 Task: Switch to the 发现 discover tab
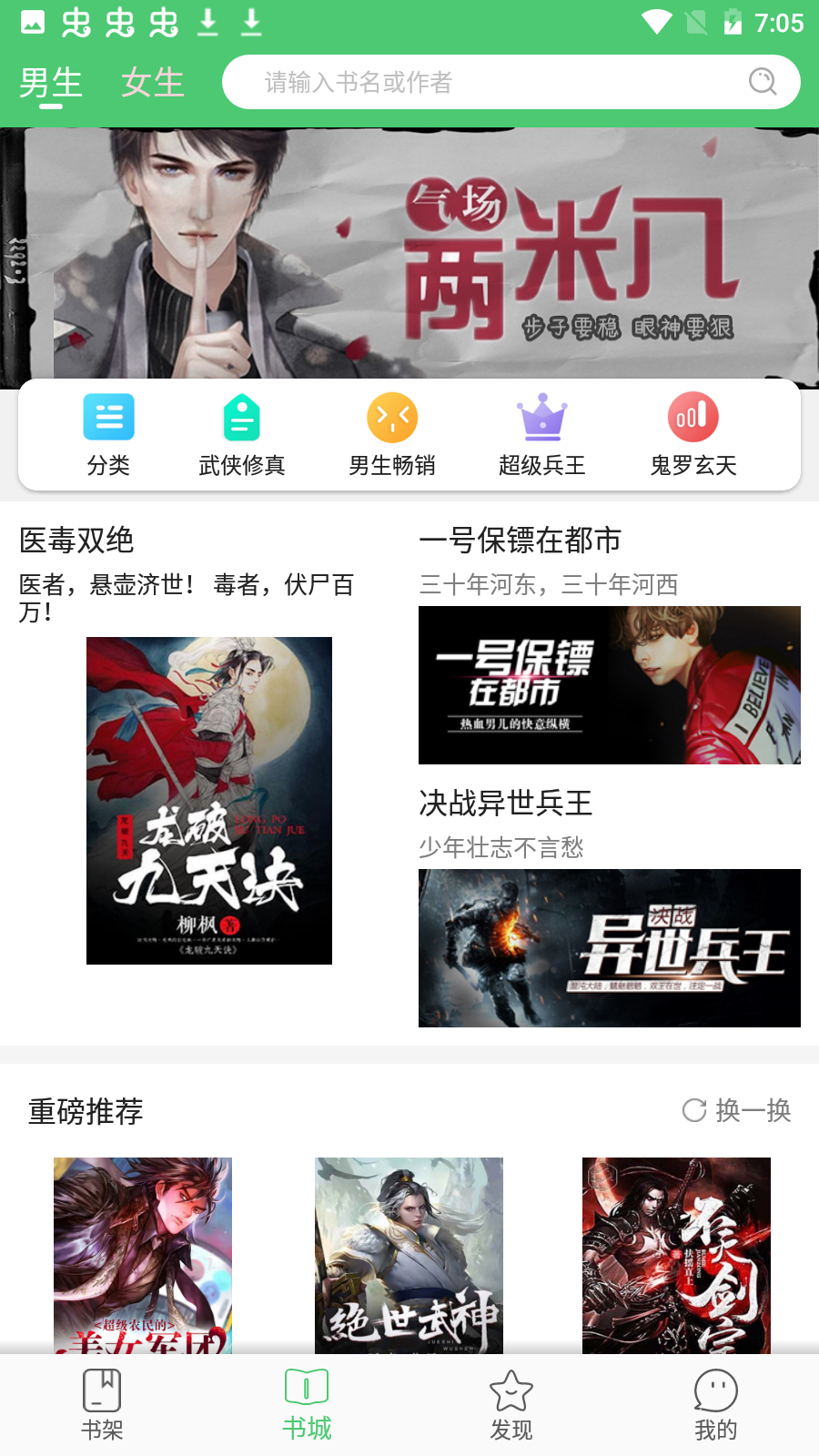click(511, 1405)
